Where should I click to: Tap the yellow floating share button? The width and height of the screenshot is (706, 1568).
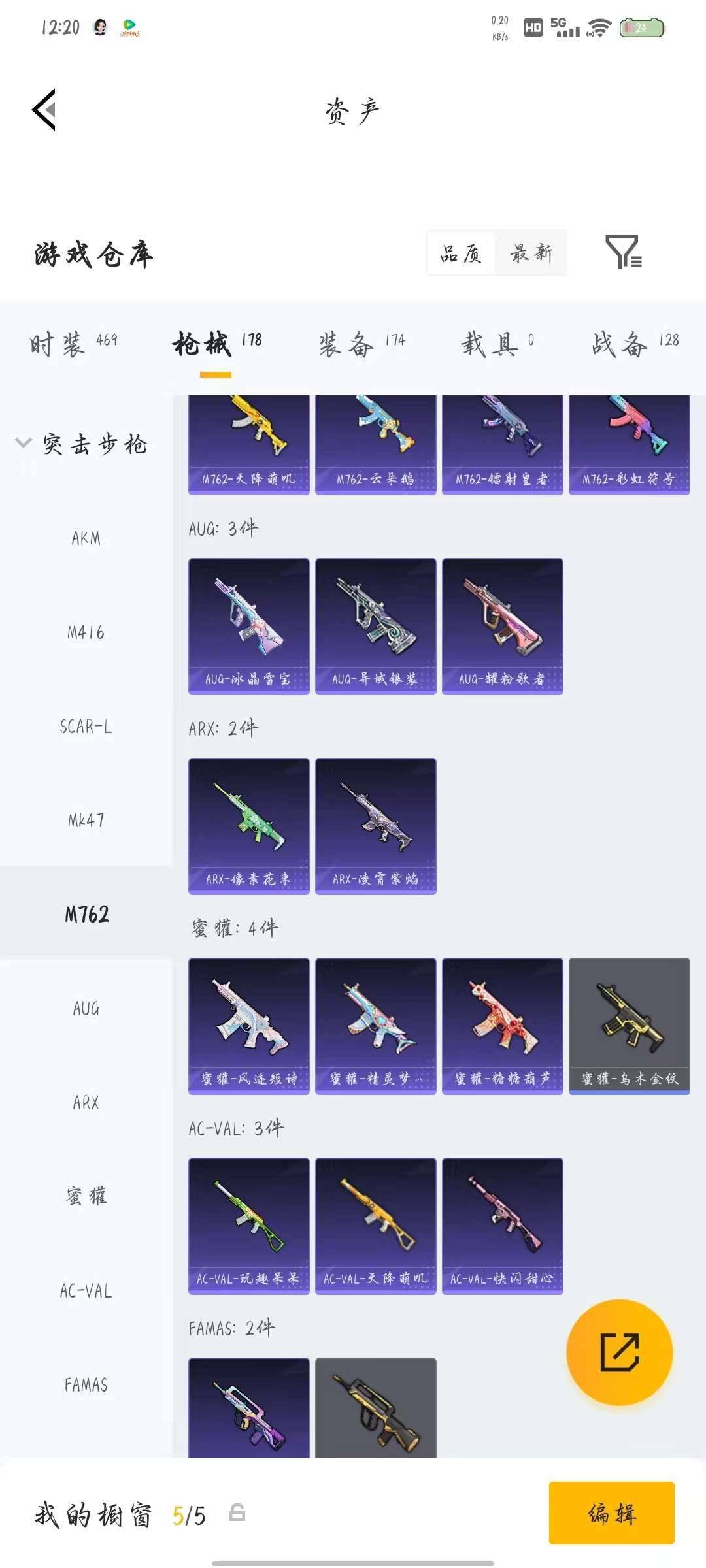coord(619,1352)
